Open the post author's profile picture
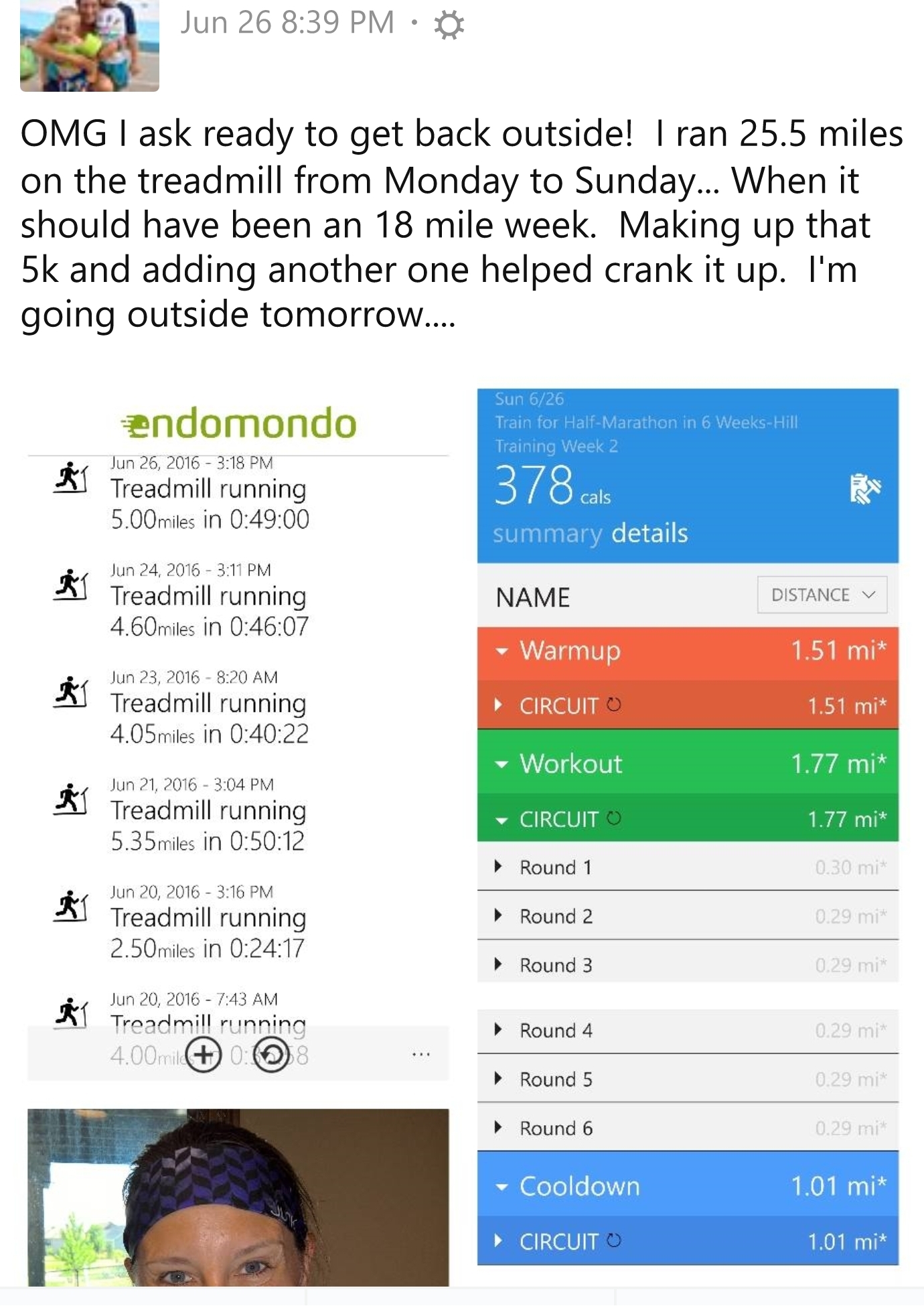The image size is (924, 1306). [89, 44]
